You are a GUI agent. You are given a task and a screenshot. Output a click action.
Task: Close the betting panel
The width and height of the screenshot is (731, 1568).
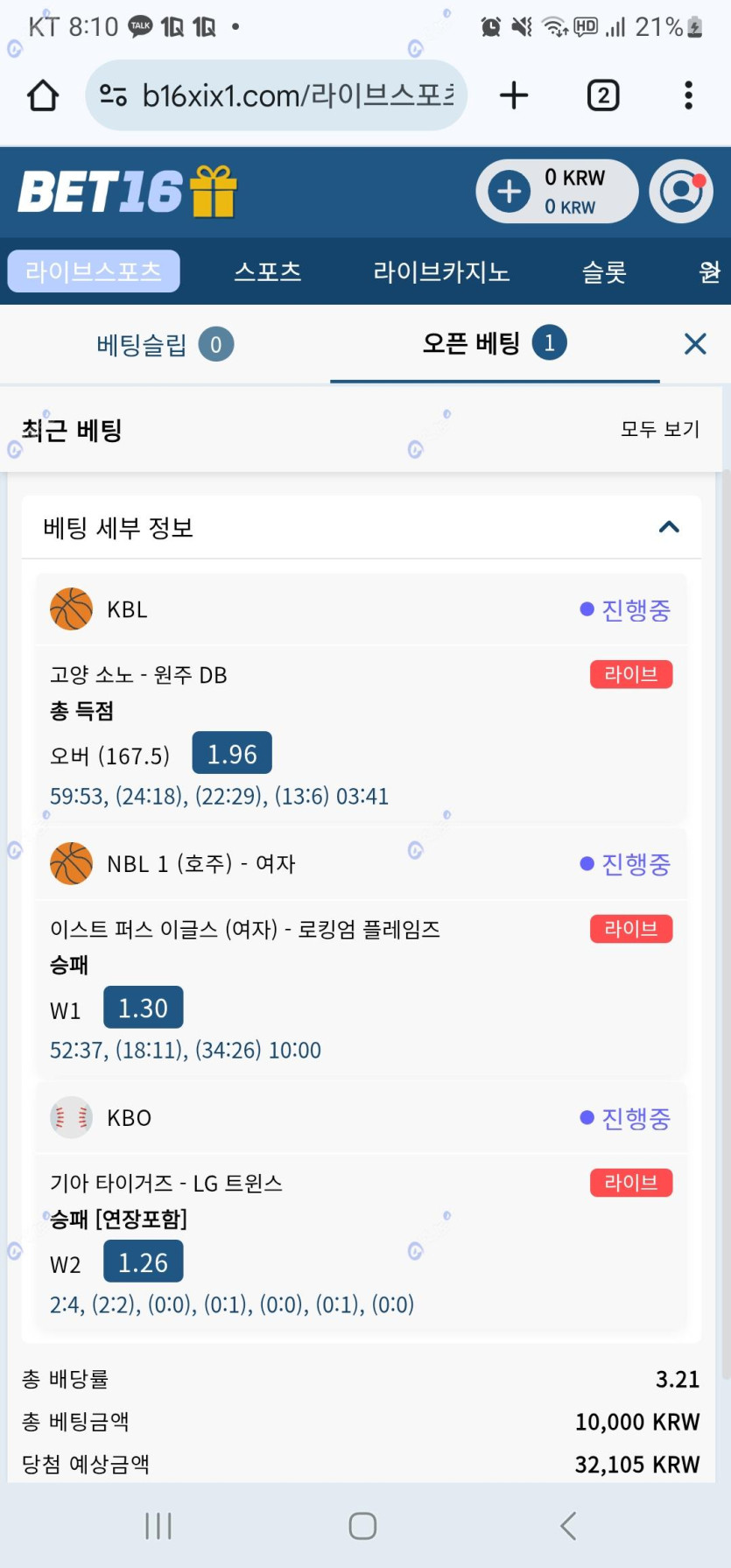click(x=695, y=344)
